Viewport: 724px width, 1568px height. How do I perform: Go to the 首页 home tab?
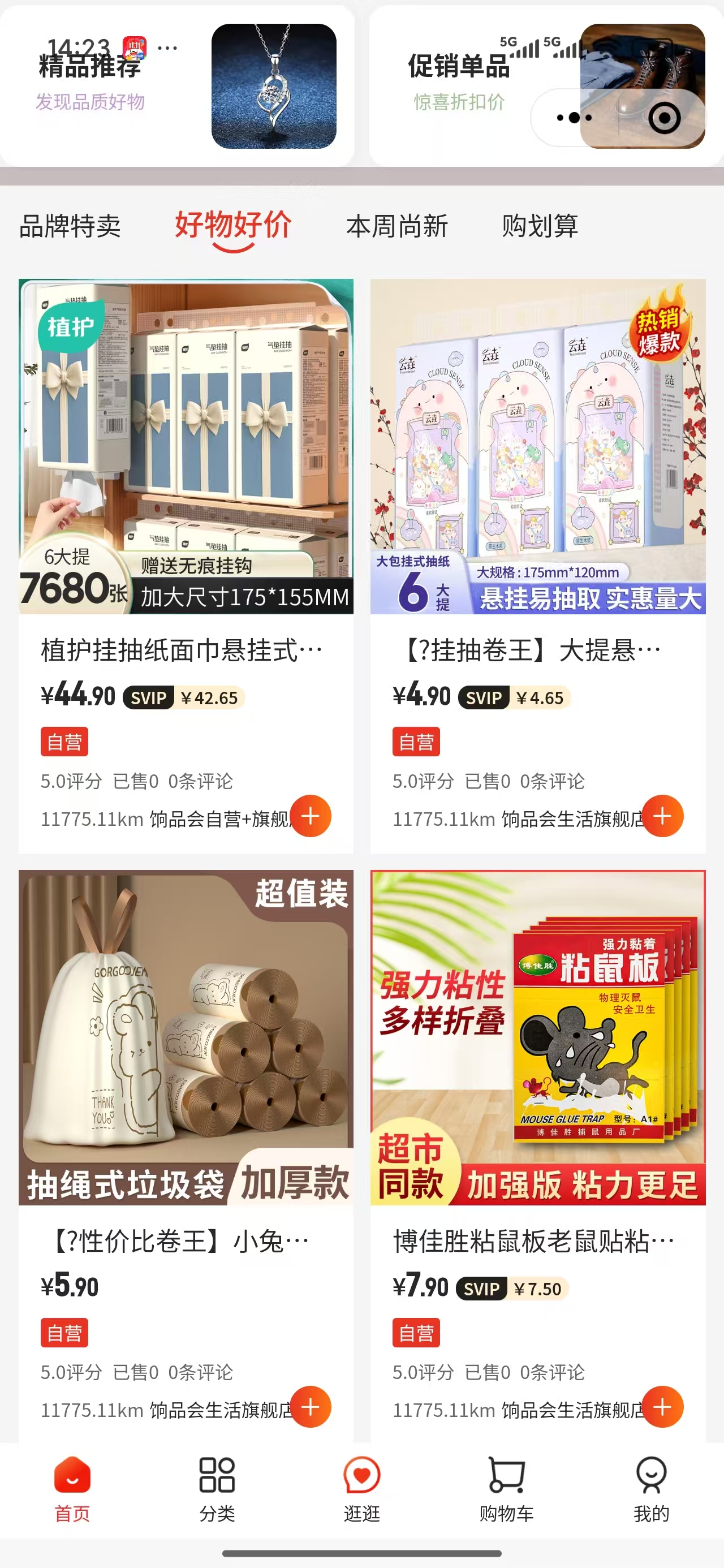point(72,1489)
